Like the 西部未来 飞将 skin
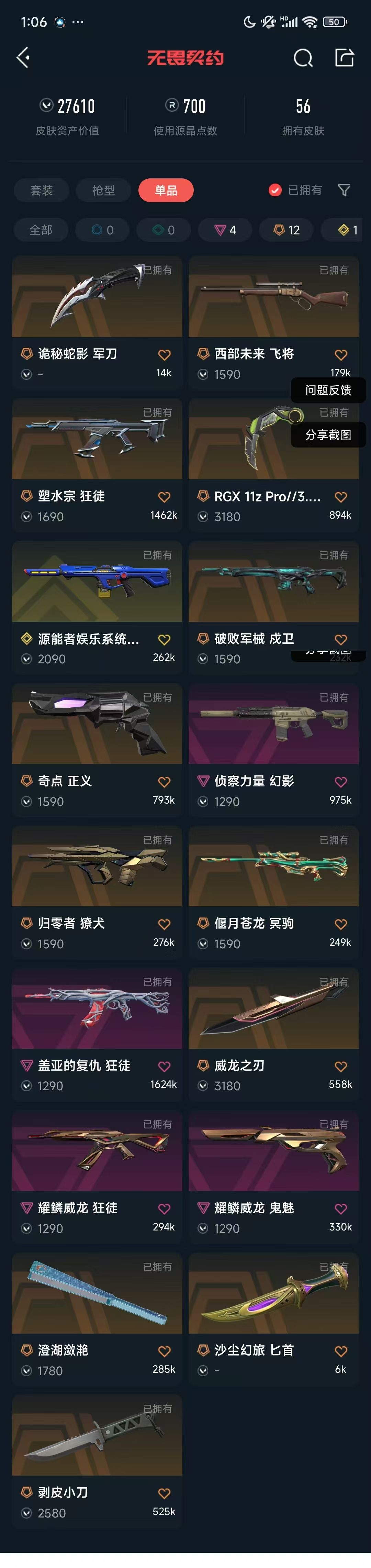This screenshot has width=371, height=1568. pos(340,355)
